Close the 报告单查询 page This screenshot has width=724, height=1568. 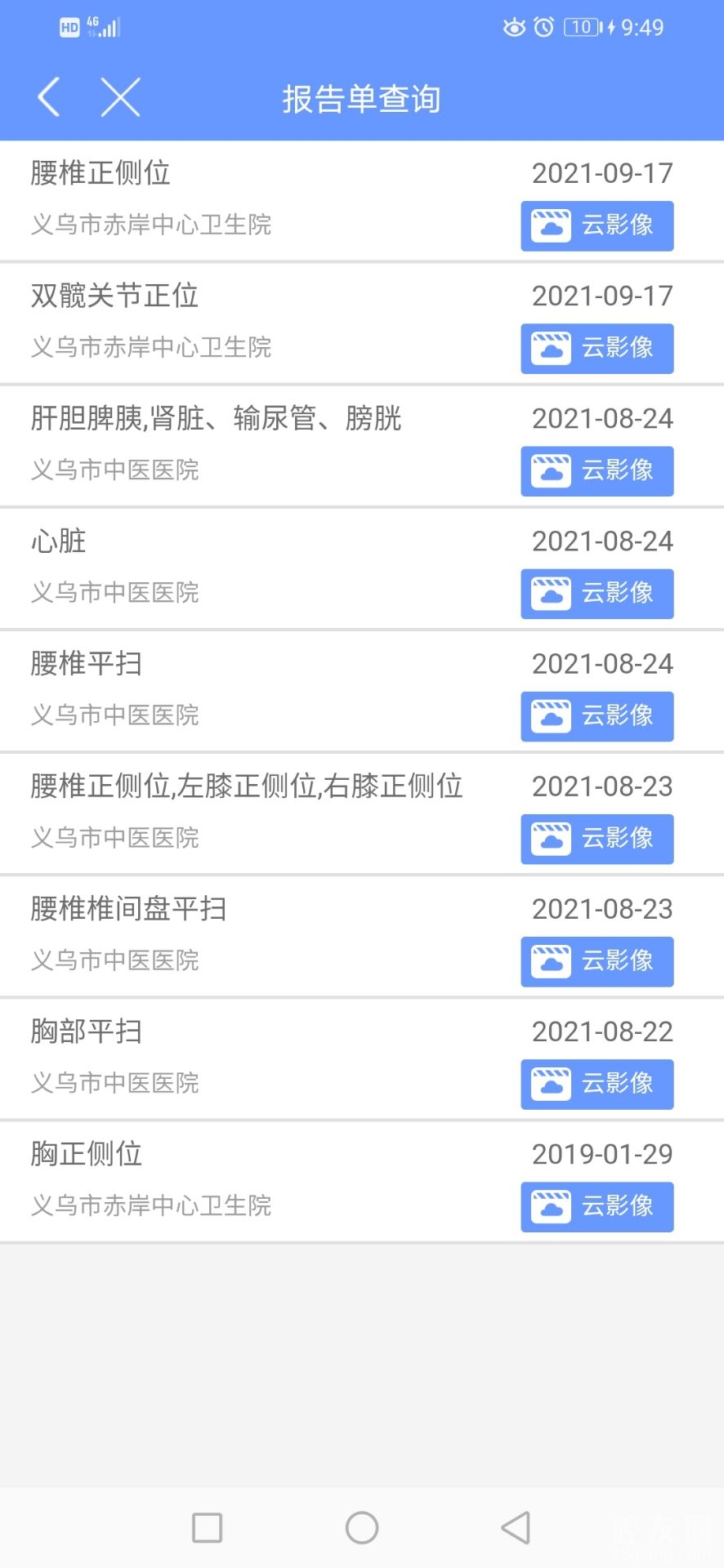click(x=120, y=97)
